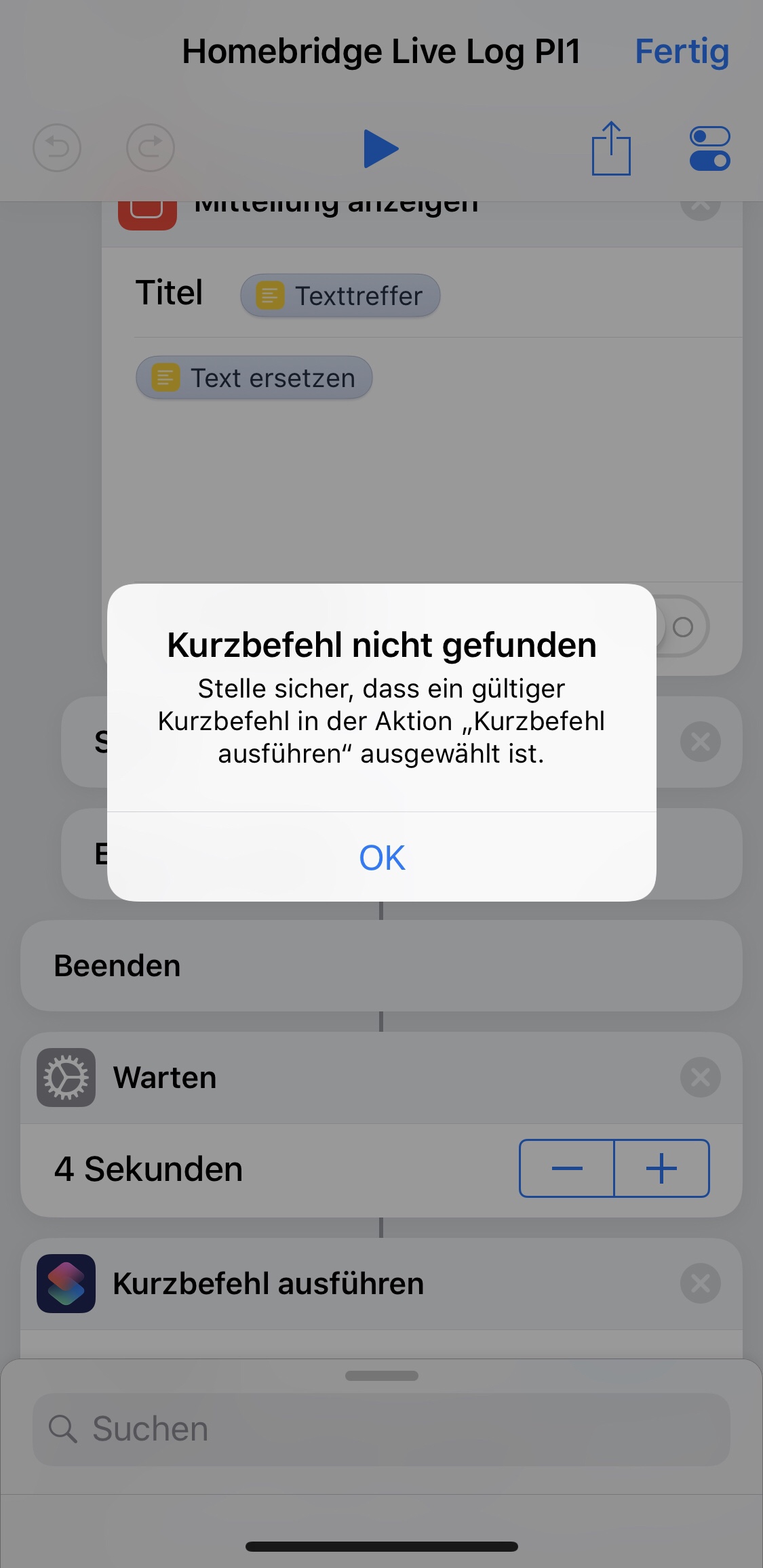
Task: Dismiss the alert by tapping OK
Action: [x=381, y=857]
